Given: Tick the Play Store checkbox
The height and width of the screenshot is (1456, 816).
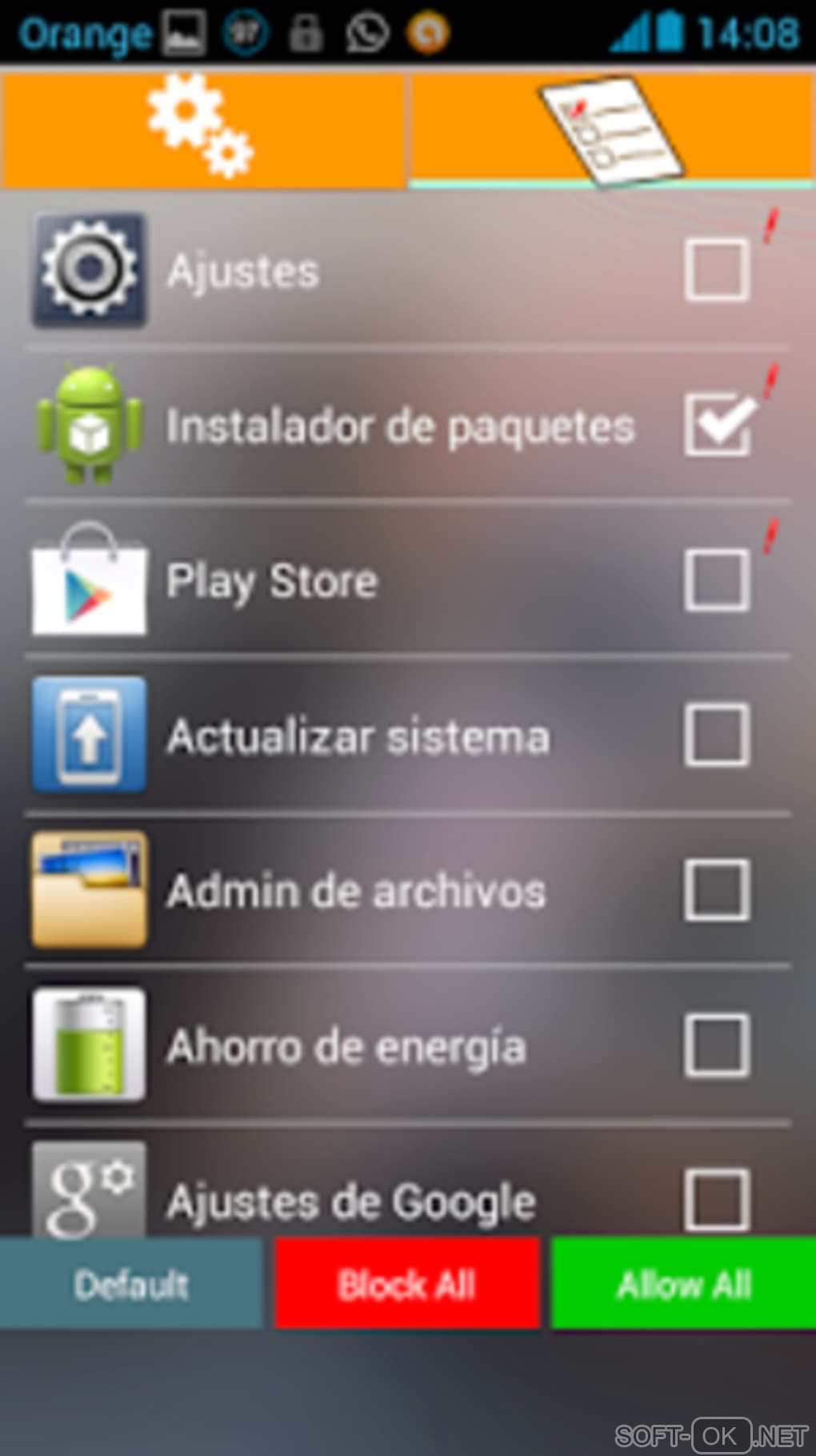Looking at the screenshot, I should tap(717, 580).
